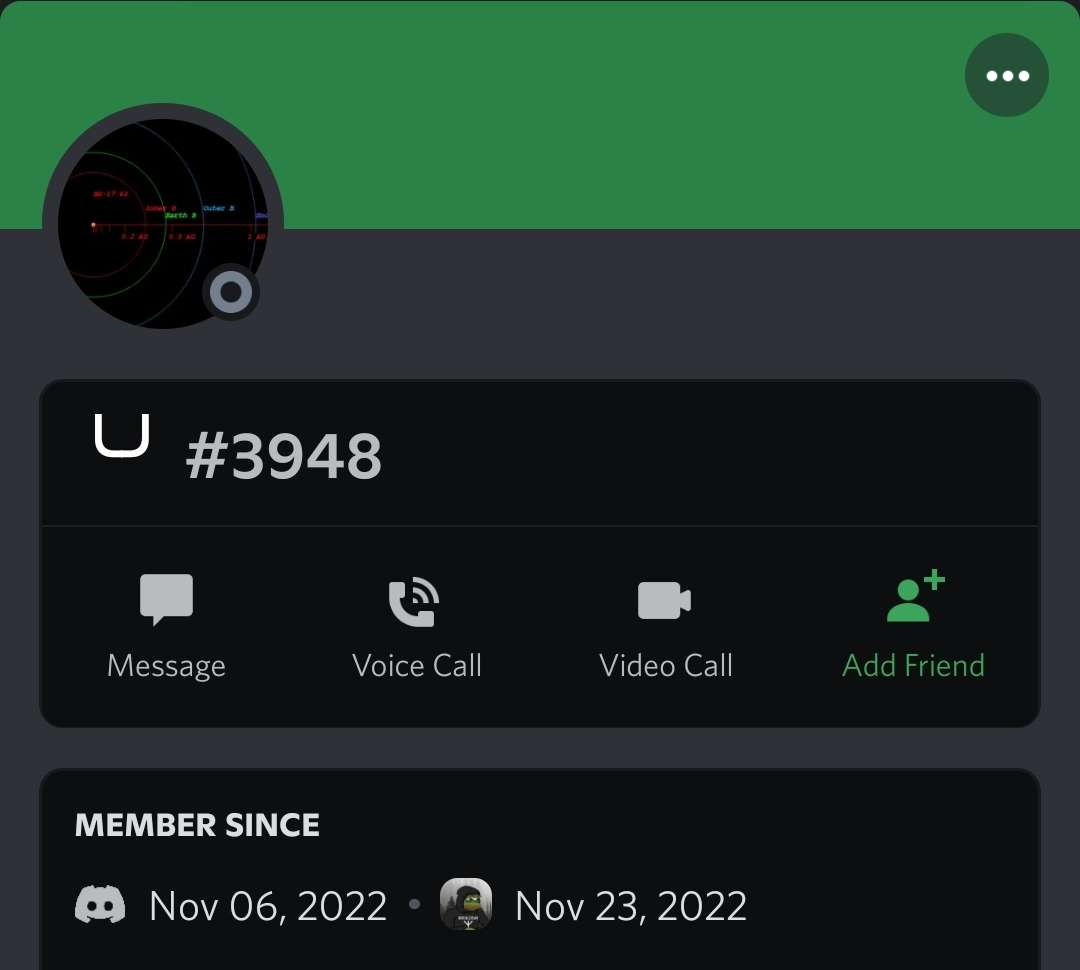Open the three-dot overflow menu
The image size is (1080, 970).
coord(1006,76)
